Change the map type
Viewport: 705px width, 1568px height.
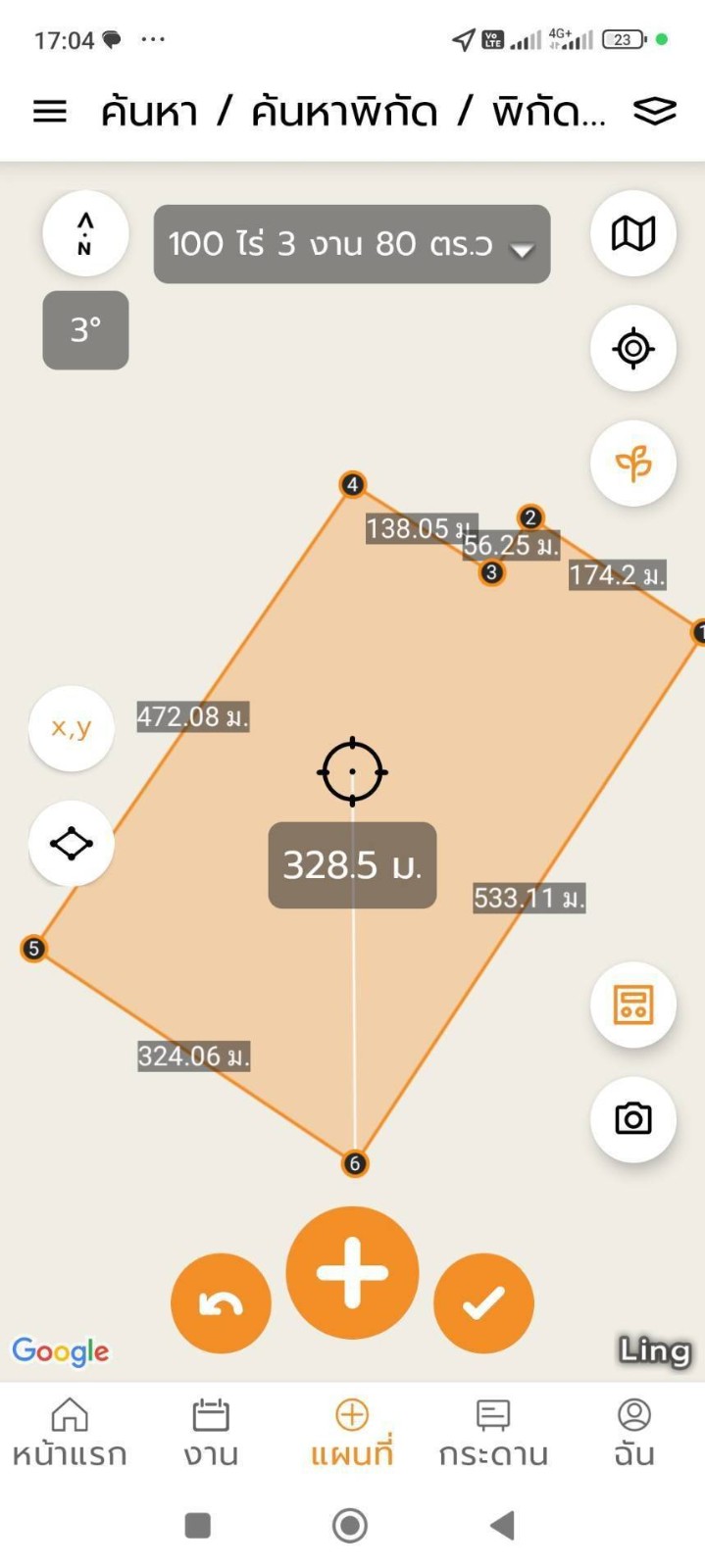click(x=632, y=233)
